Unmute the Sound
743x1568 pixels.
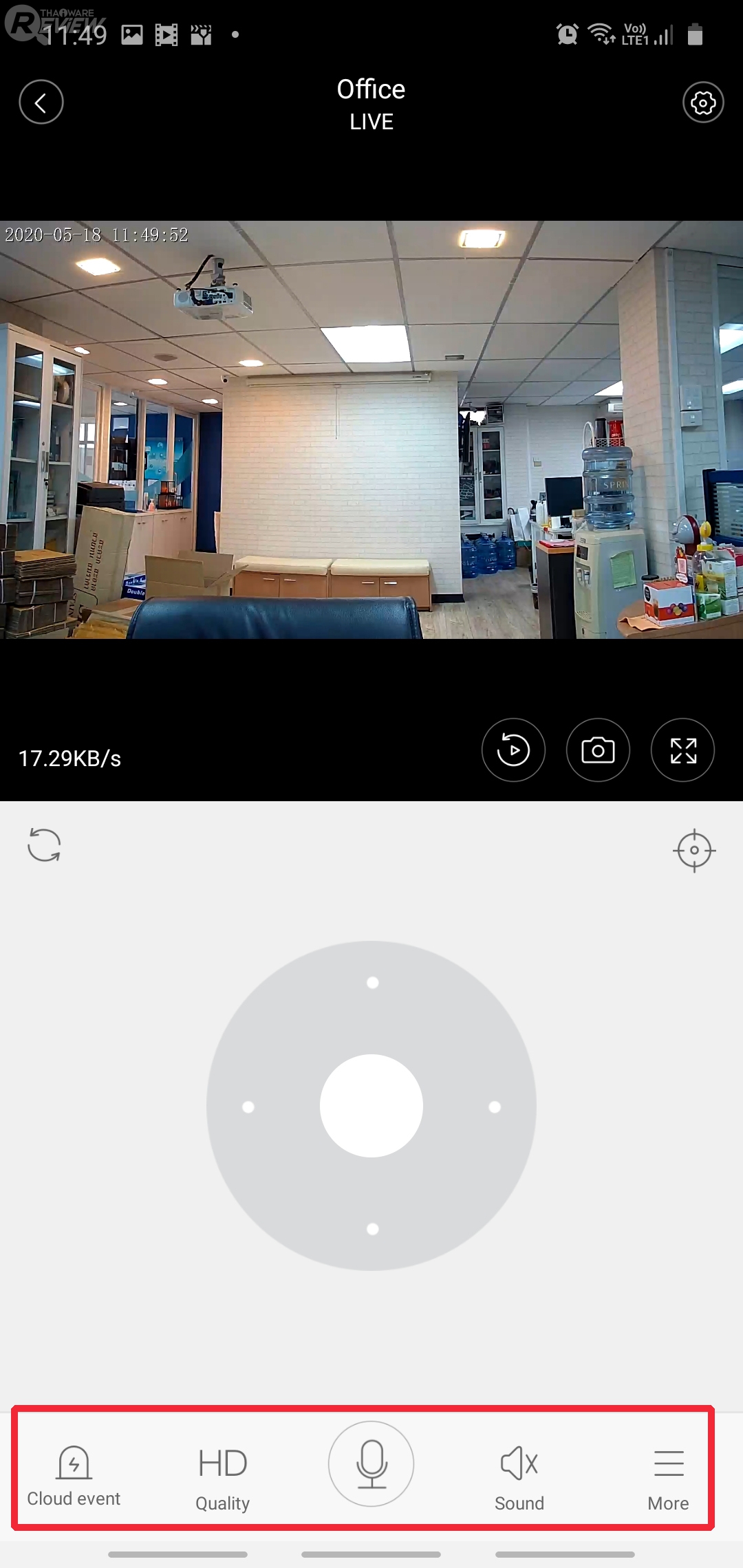tap(519, 1476)
